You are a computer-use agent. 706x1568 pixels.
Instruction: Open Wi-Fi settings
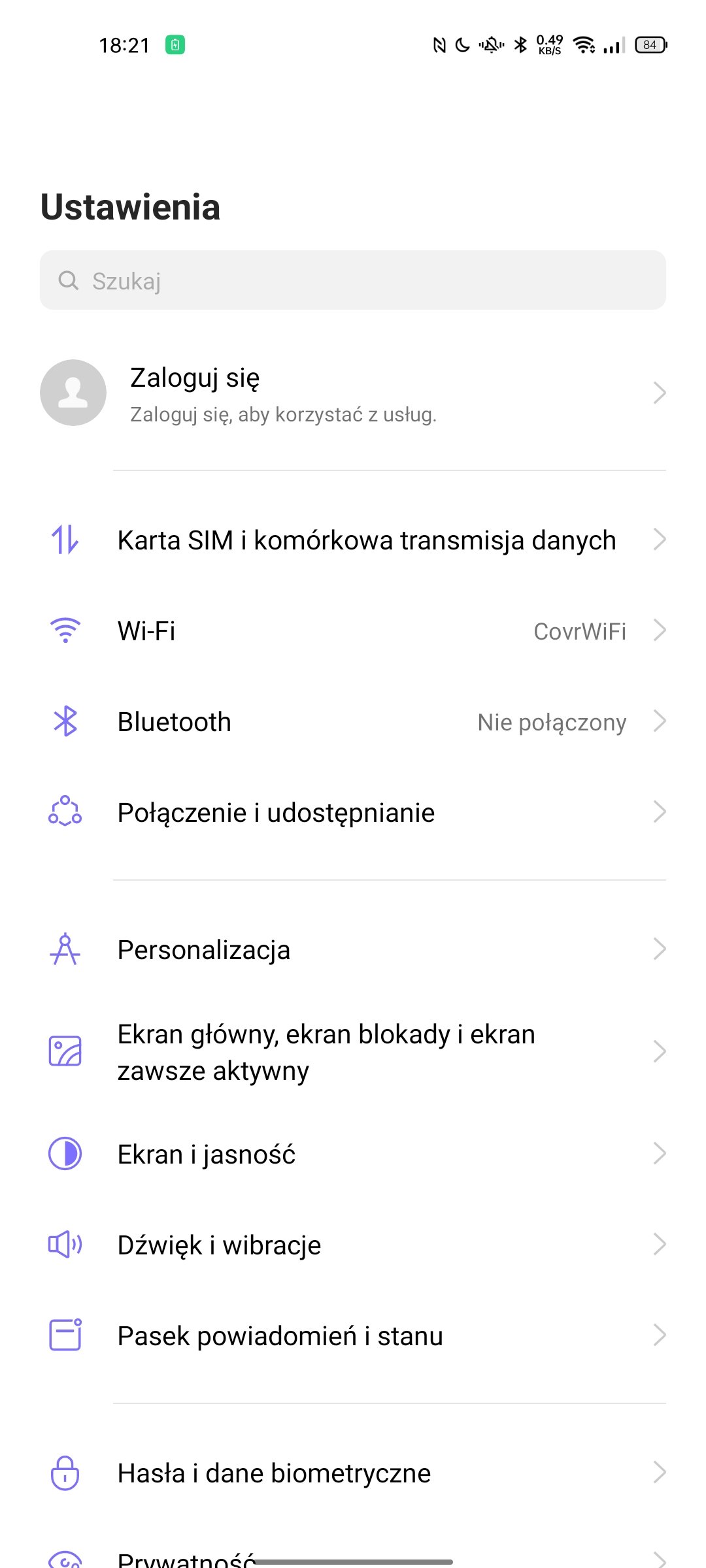click(353, 631)
